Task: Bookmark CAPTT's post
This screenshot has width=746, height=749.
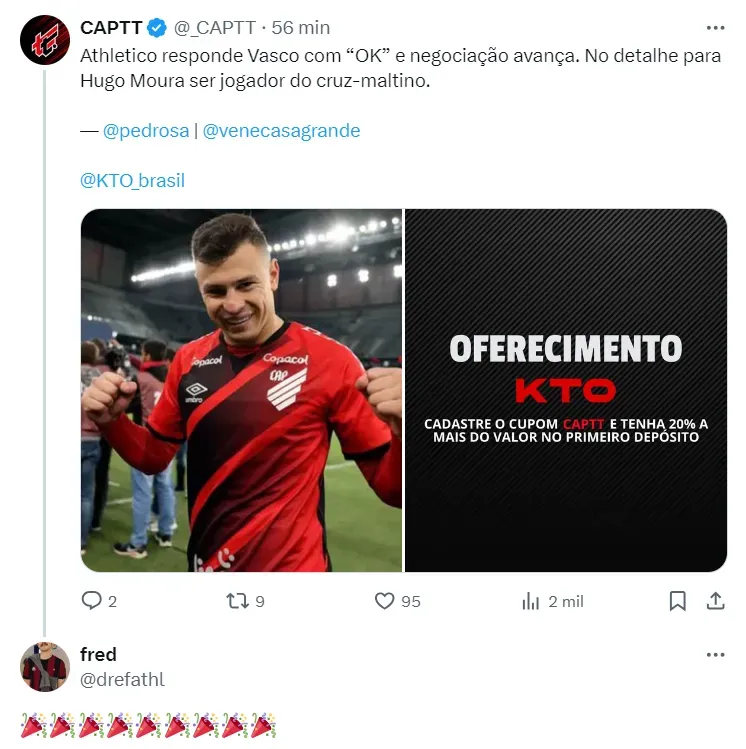Action: click(x=677, y=601)
